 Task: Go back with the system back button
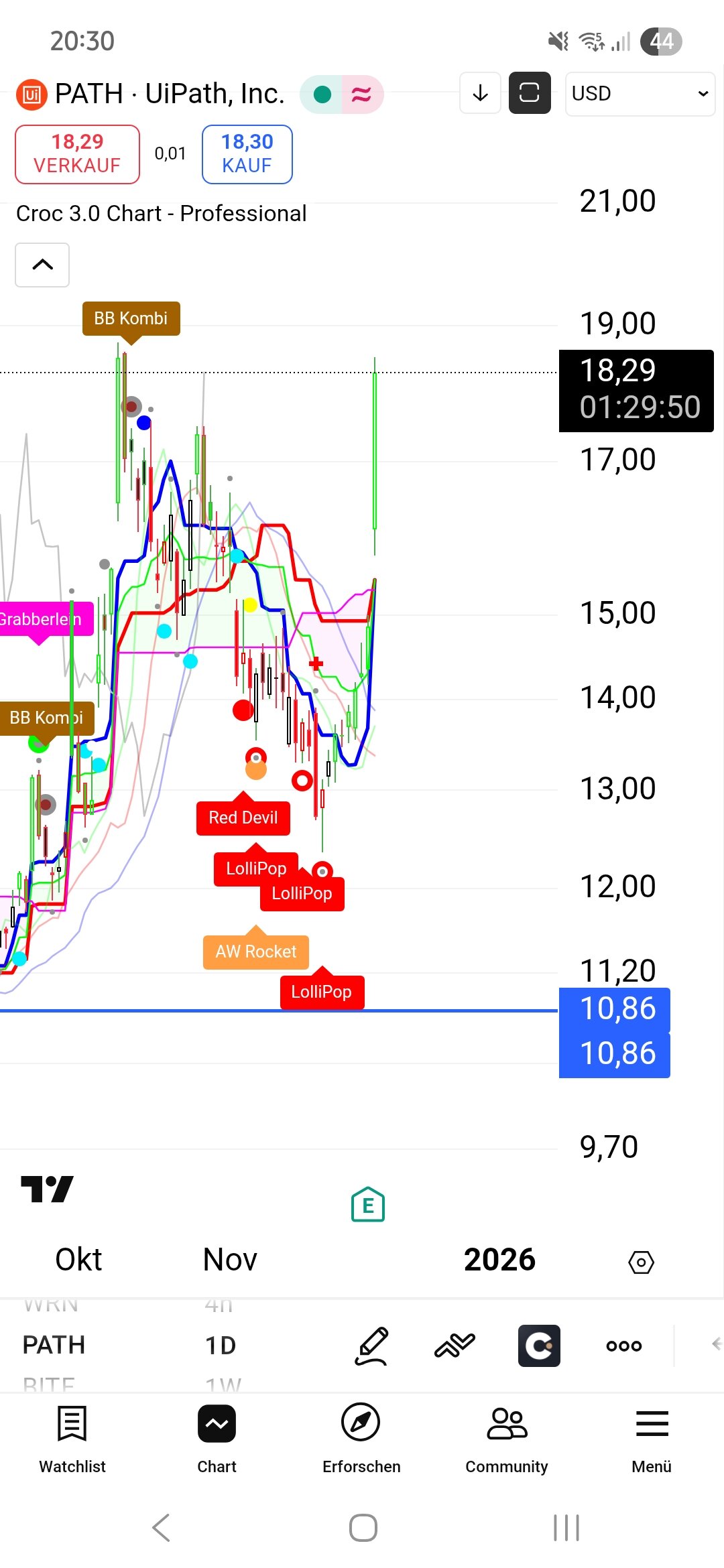(161, 1528)
